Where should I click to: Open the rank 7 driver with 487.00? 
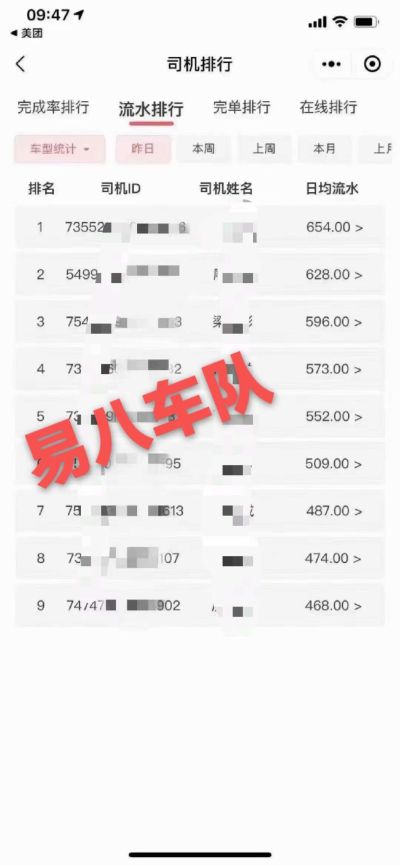(200, 511)
